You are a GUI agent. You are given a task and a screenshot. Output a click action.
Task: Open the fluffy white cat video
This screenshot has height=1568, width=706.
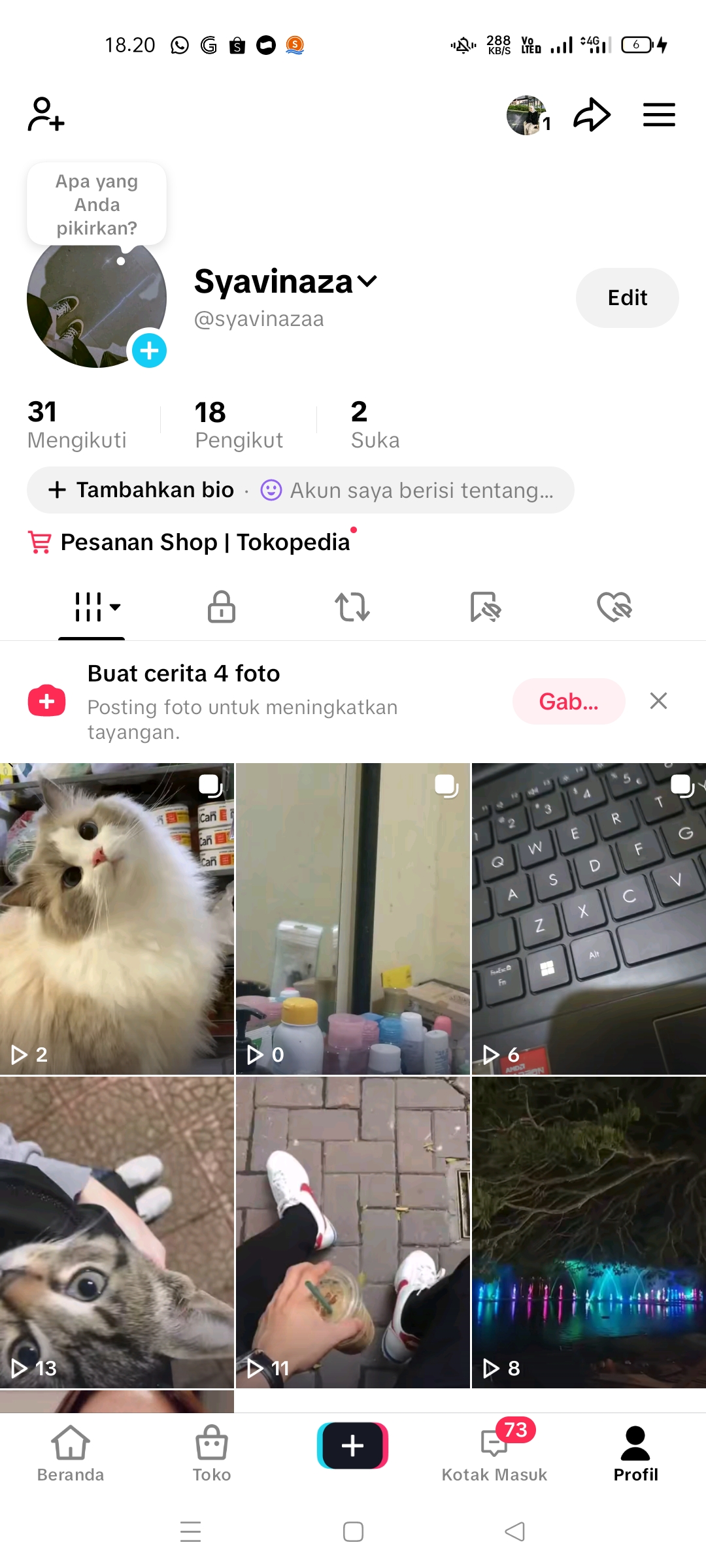coord(116,918)
